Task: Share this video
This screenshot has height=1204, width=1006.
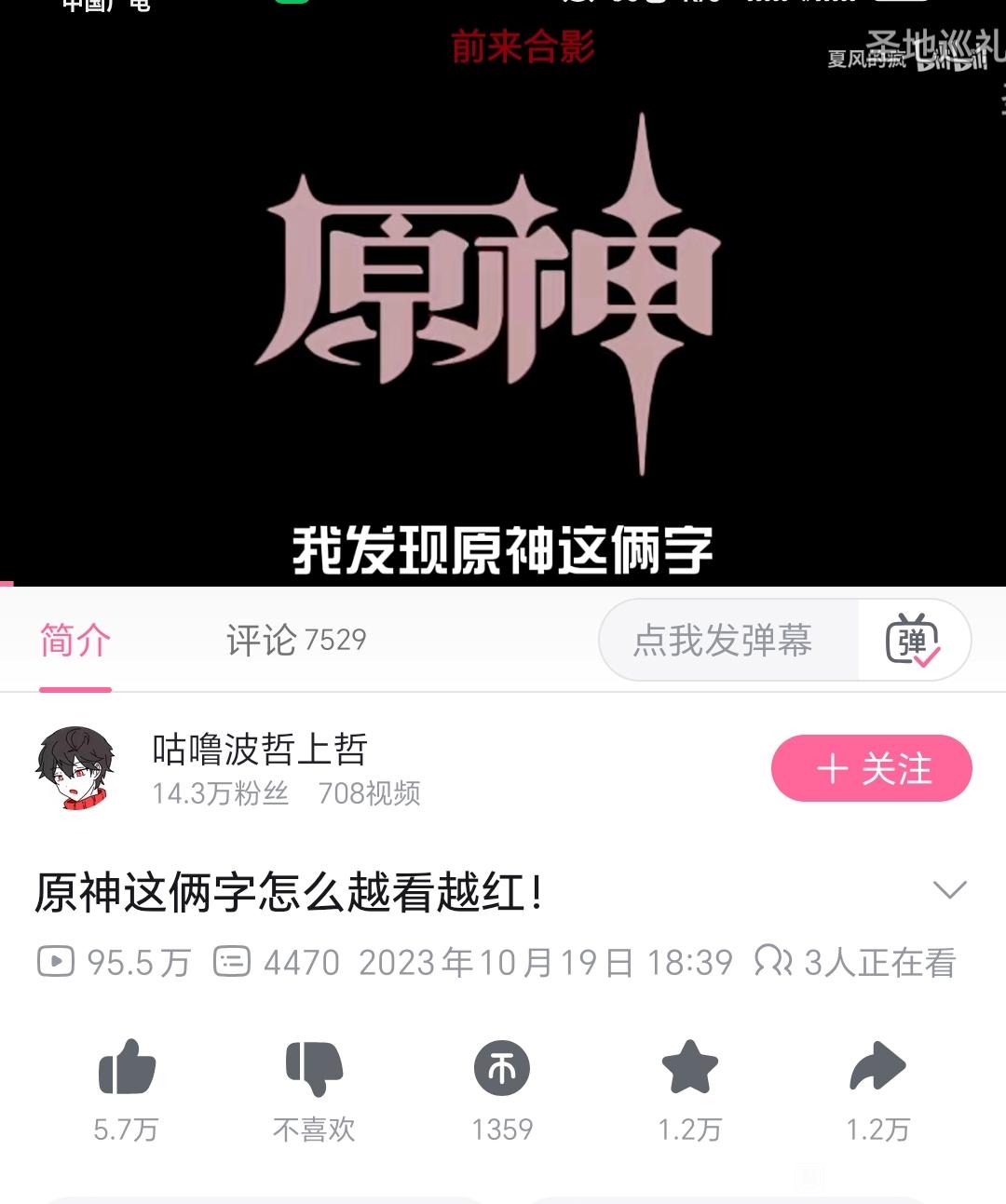Action: [x=877, y=1067]
